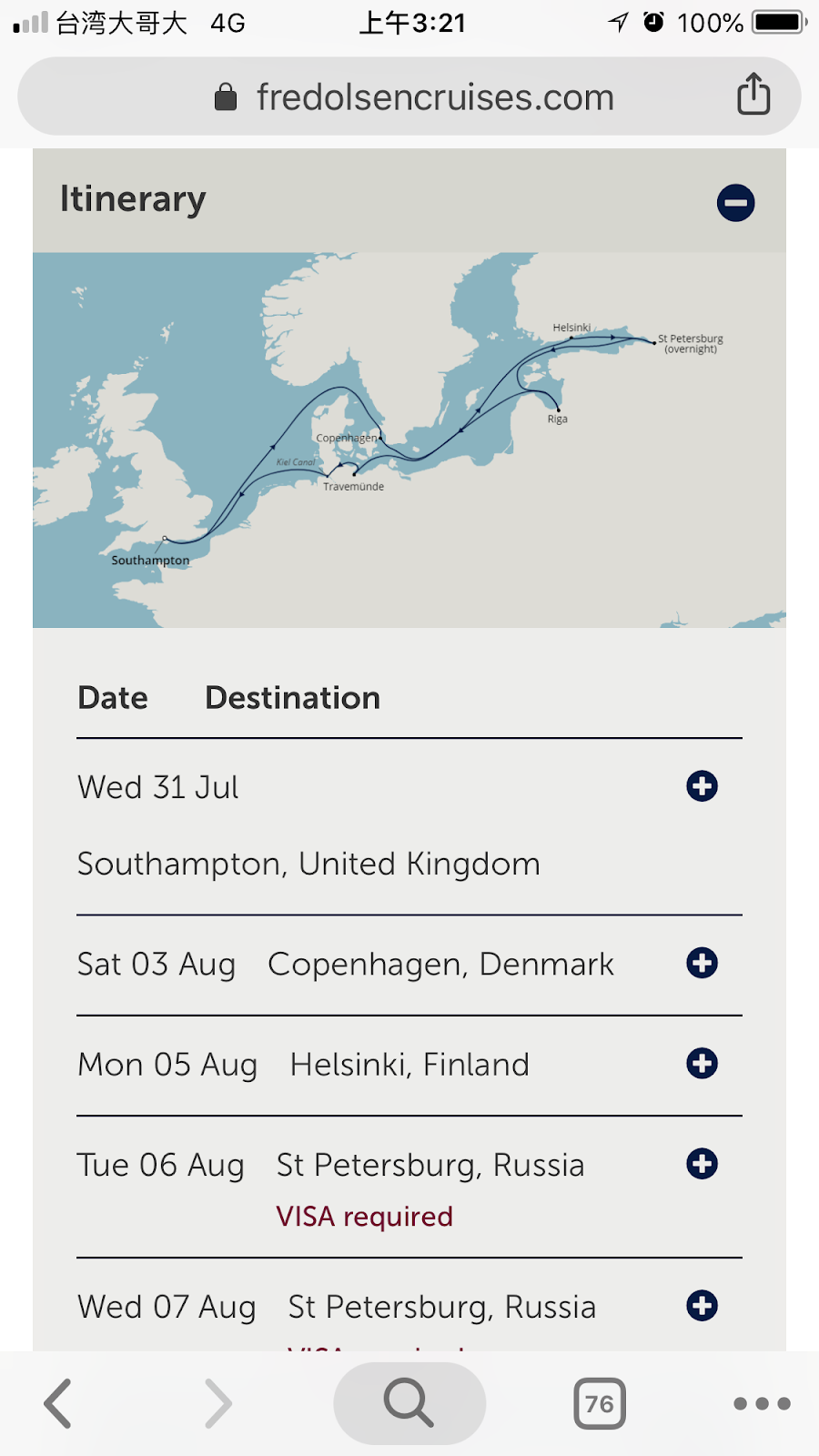Open the browser's more options menu
This screenshot has width=819, height=1456.
[762, 1403]
